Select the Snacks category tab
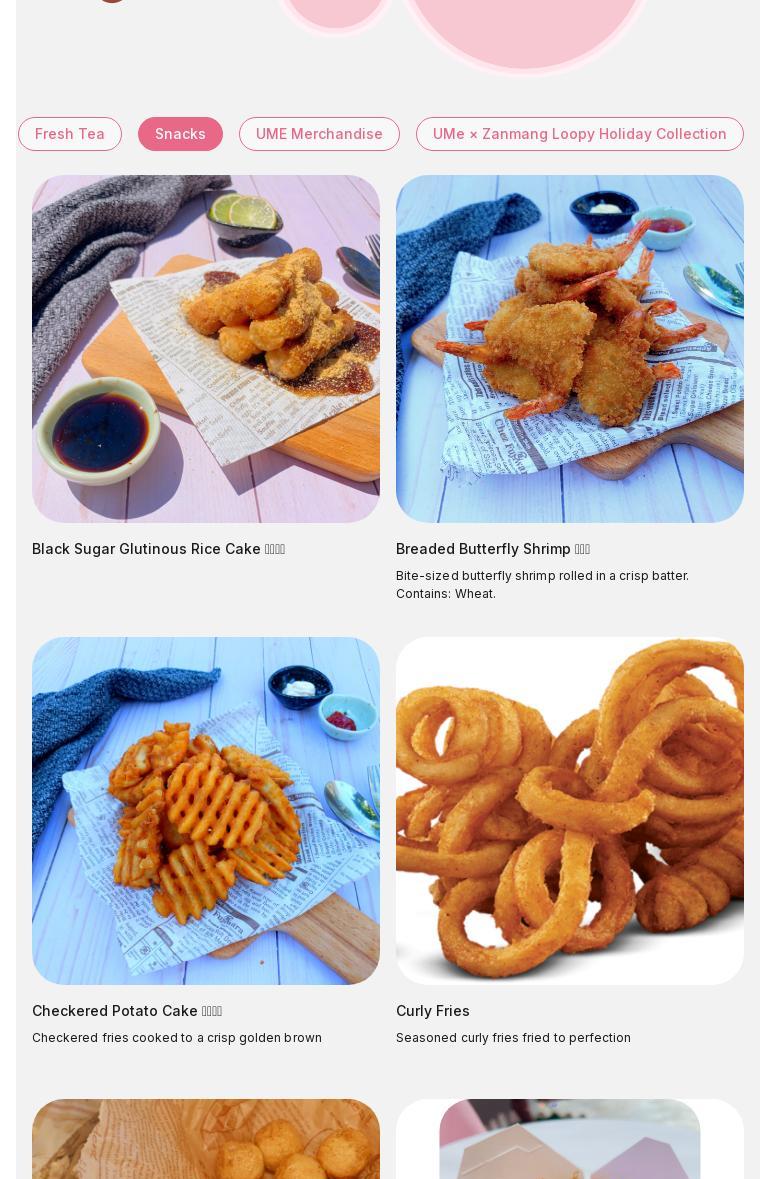The image size is (776, 1179). click(180, 133)
